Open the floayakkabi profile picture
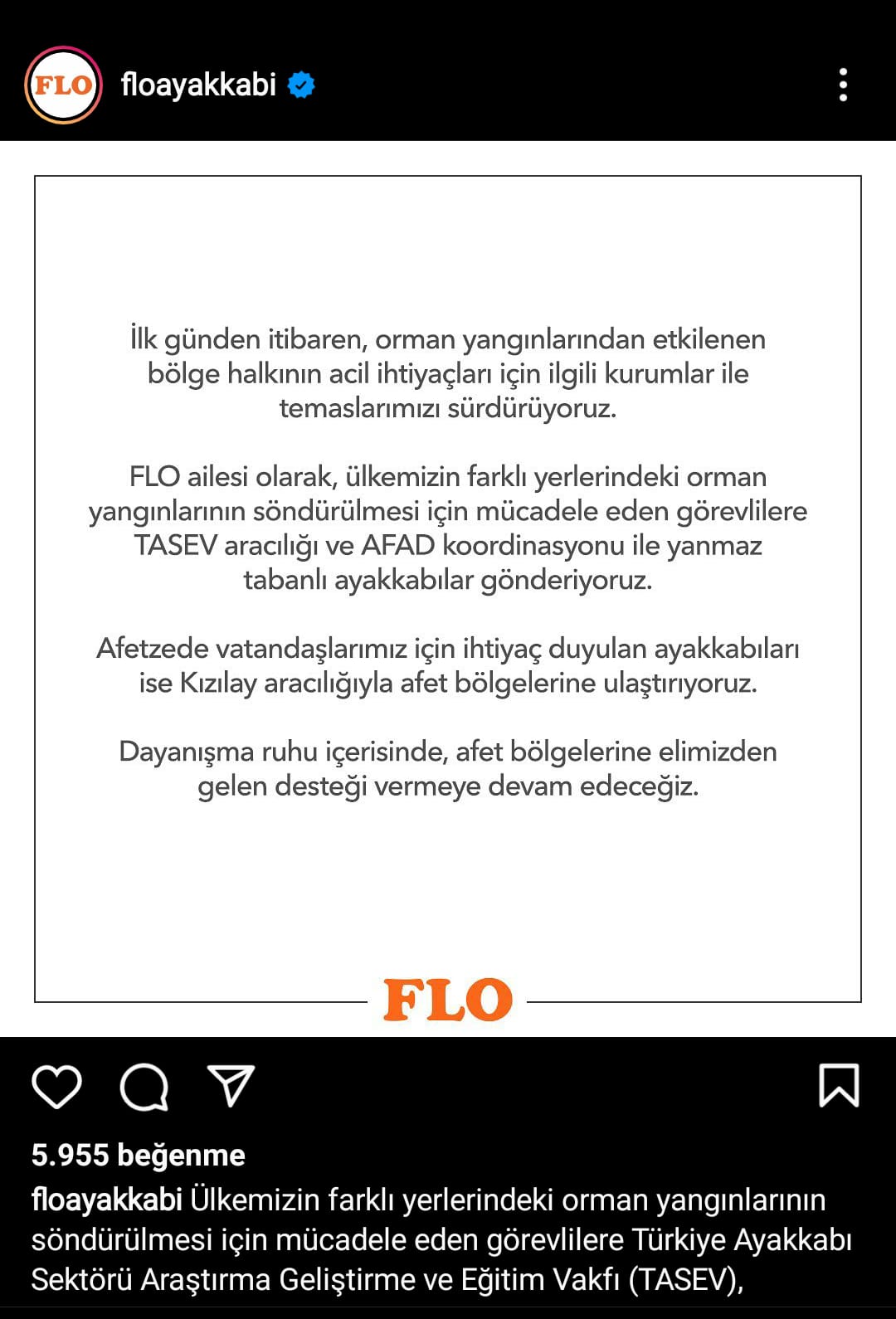896x1319 pixels. [x=64, y=84]
